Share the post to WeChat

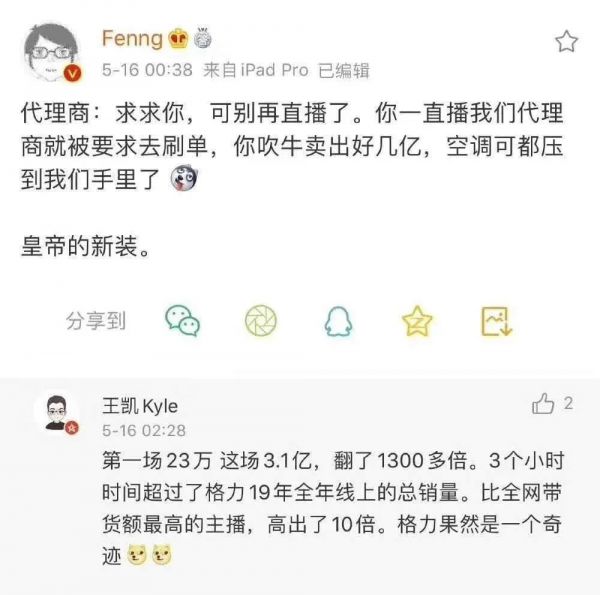pos(182,320)
